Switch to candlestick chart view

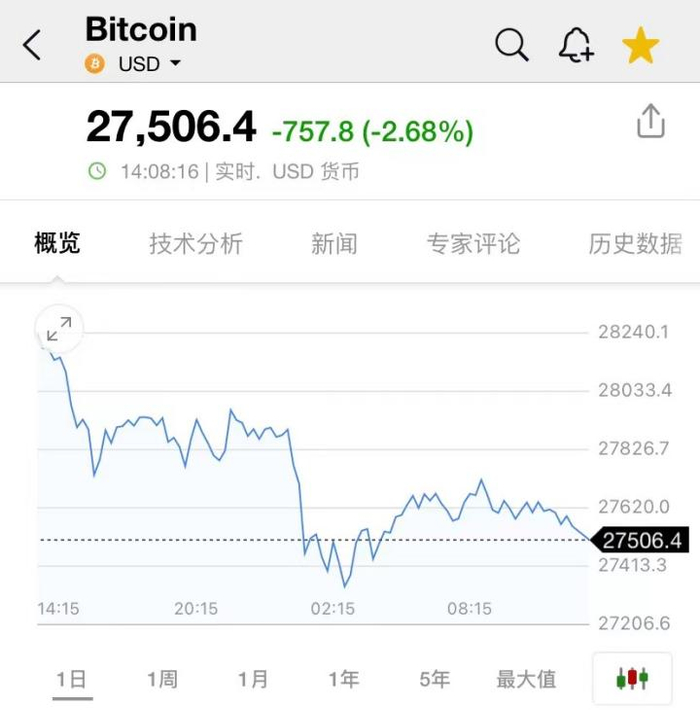click(x=632, y=679)
